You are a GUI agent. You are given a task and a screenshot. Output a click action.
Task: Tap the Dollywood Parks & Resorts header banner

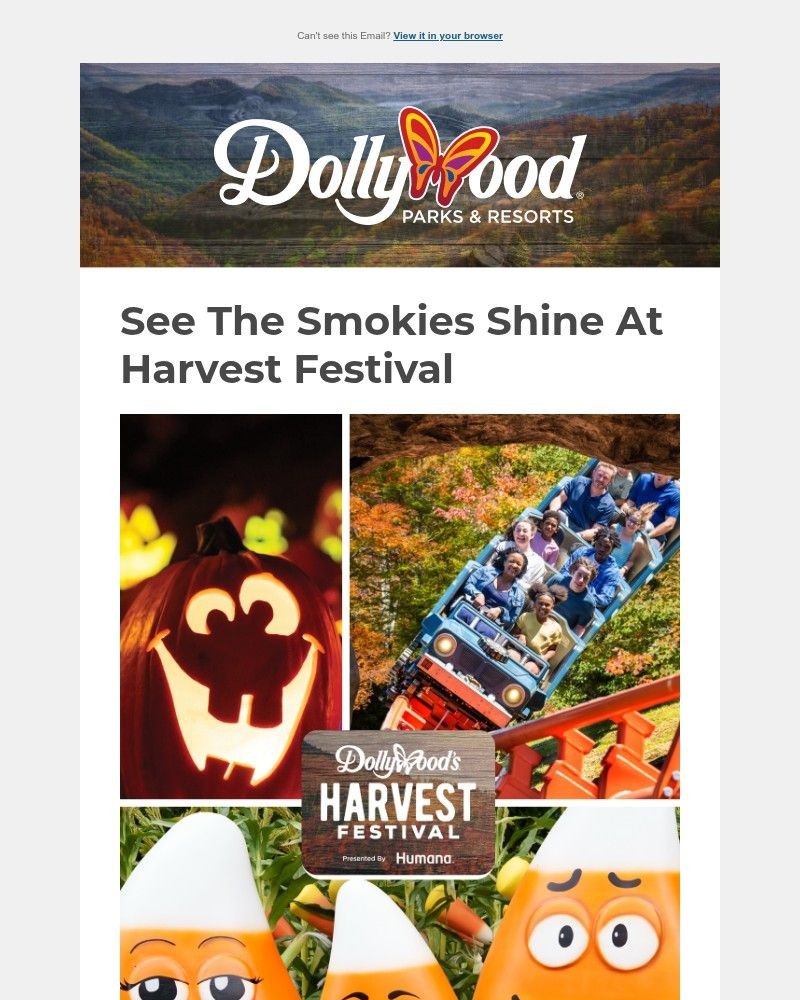click(x=399, y=165)
